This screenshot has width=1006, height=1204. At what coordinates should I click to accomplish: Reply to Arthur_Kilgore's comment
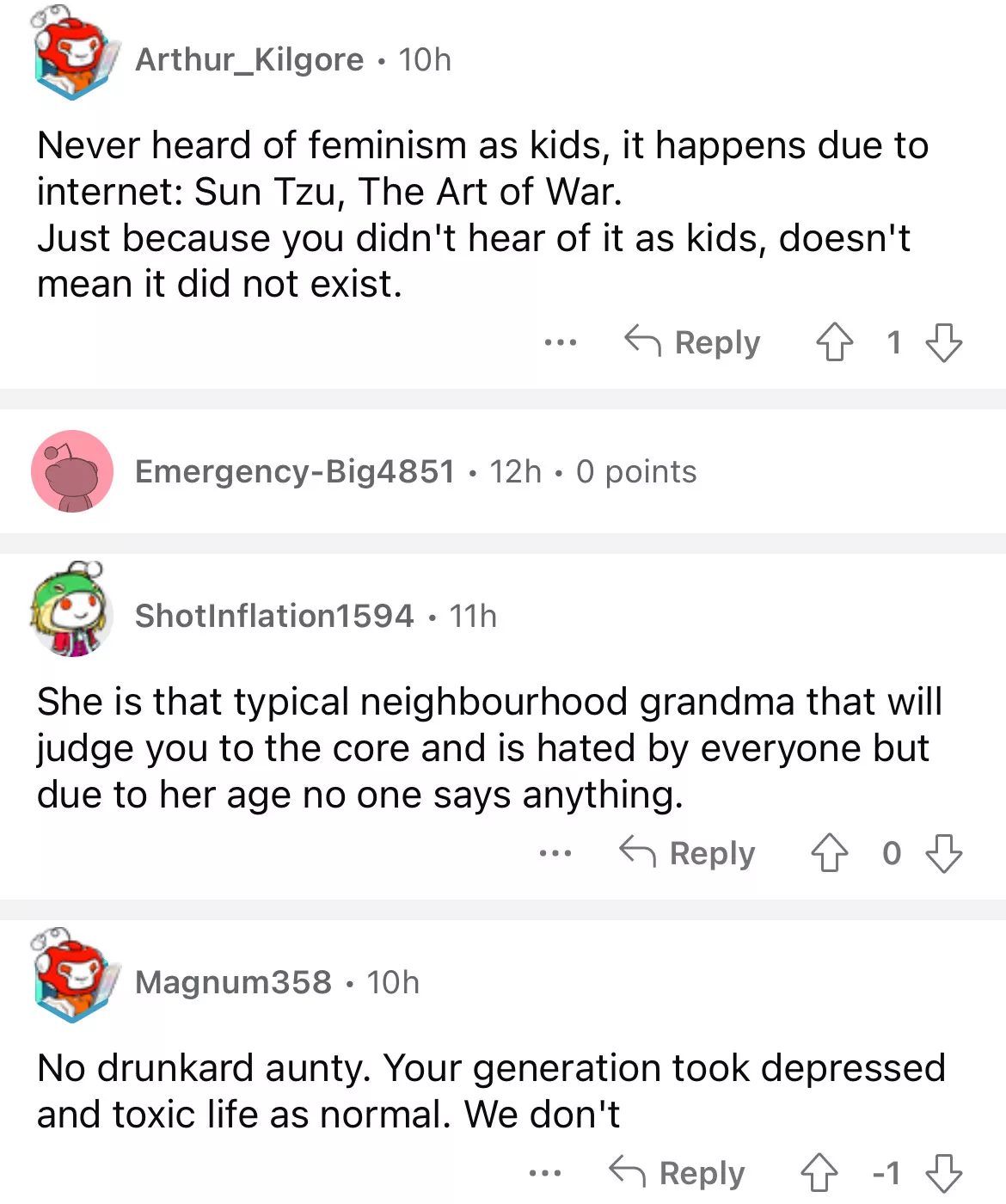point(693,342)
